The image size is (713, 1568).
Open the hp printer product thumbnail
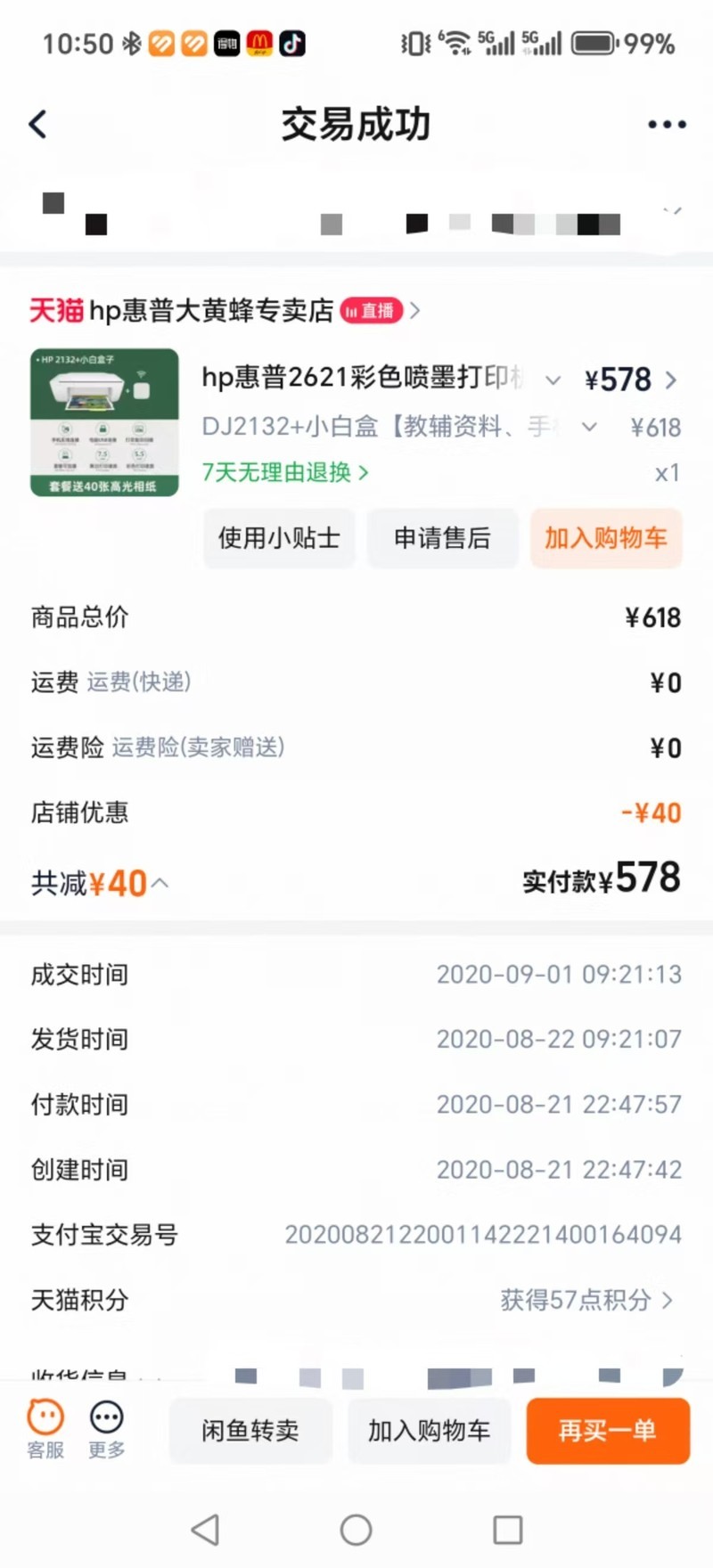click(104, 422)
